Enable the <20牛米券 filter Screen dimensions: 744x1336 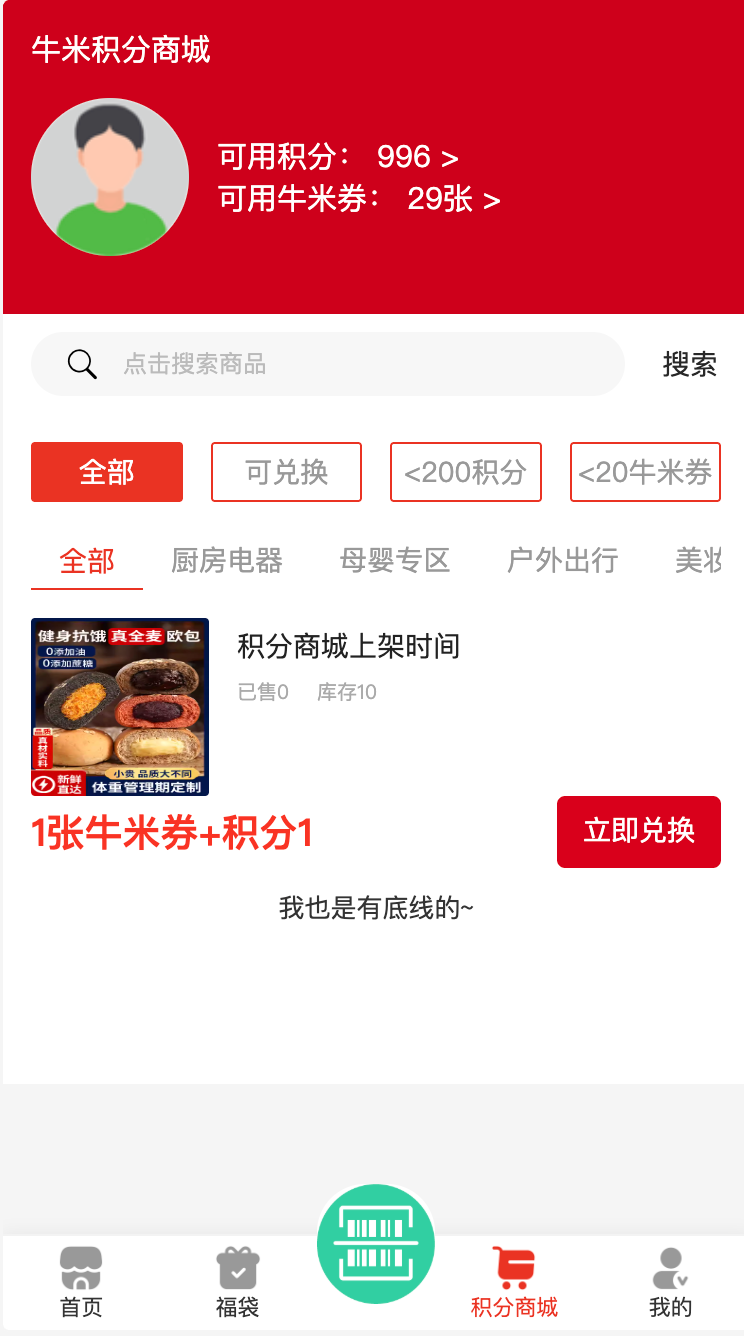(646, 472)
